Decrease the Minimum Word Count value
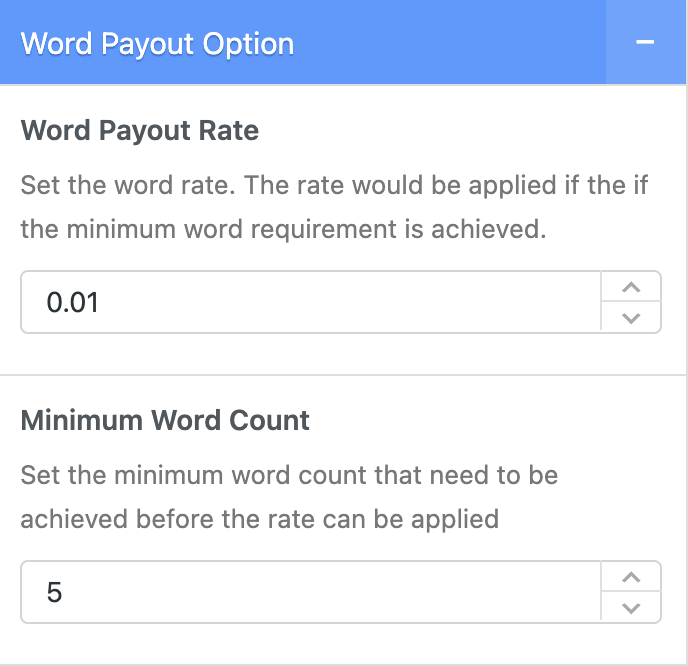Viewport: 688px width, 666px height. tap(630, 607)
